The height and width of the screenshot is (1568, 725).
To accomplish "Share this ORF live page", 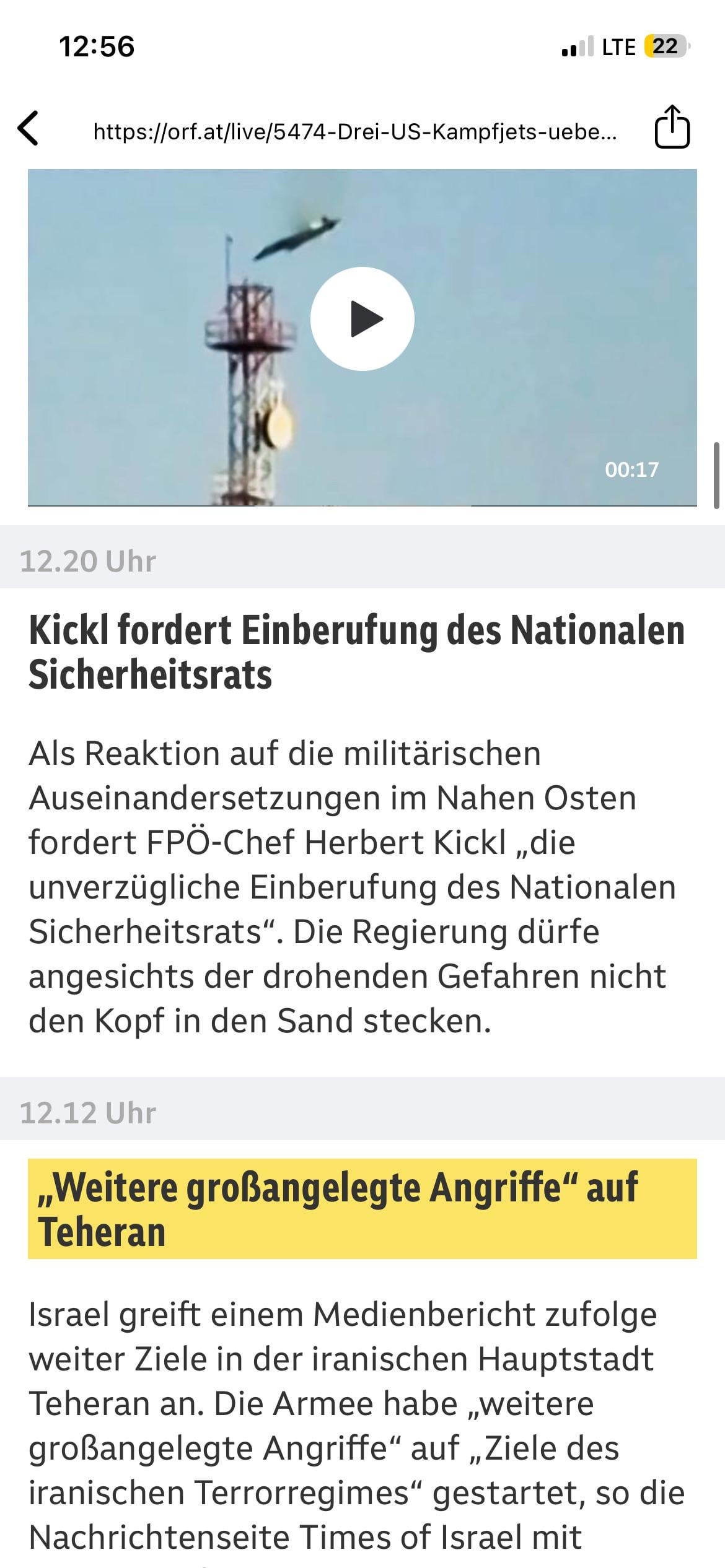I will click(x=672, y=128).
